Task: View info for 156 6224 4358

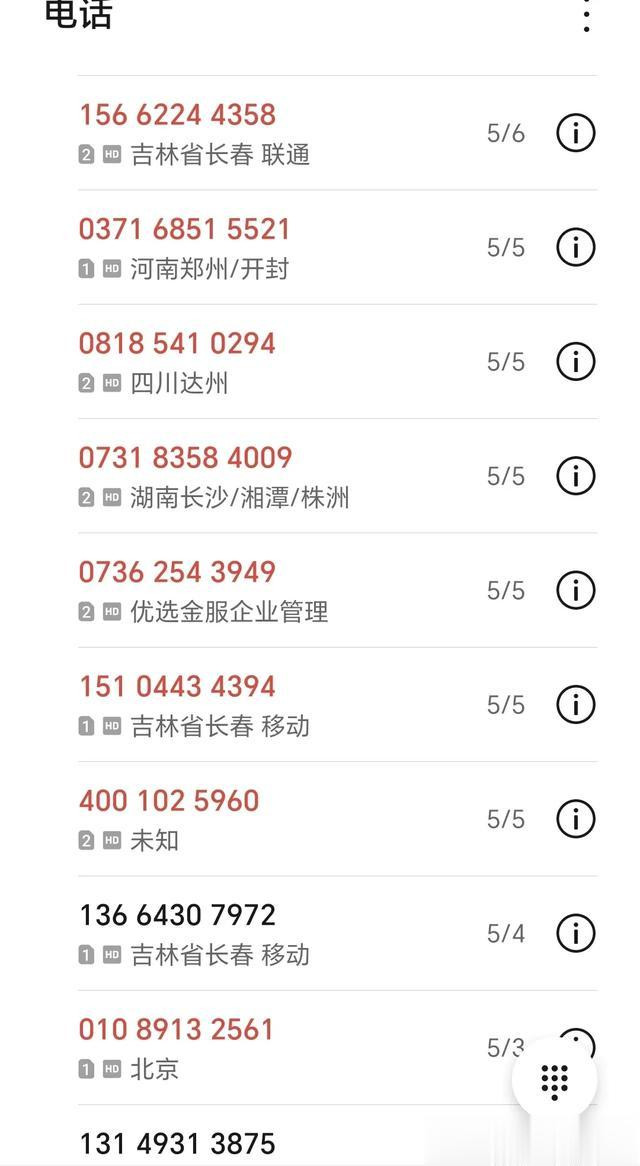Action: [576, 133]
